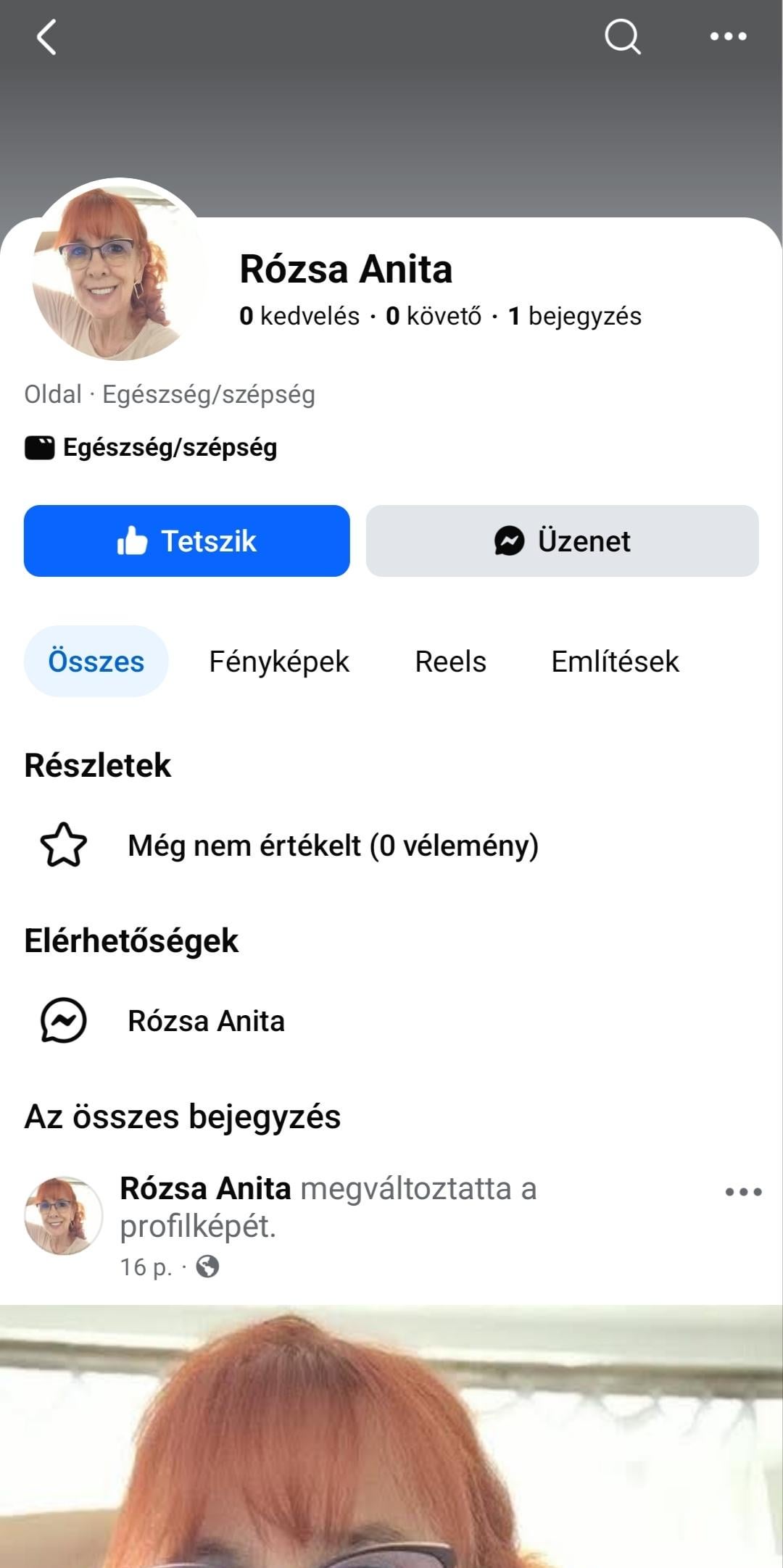Like the page with Tetszik button
The image size is (783, 1568).
(x=187, y=541)
